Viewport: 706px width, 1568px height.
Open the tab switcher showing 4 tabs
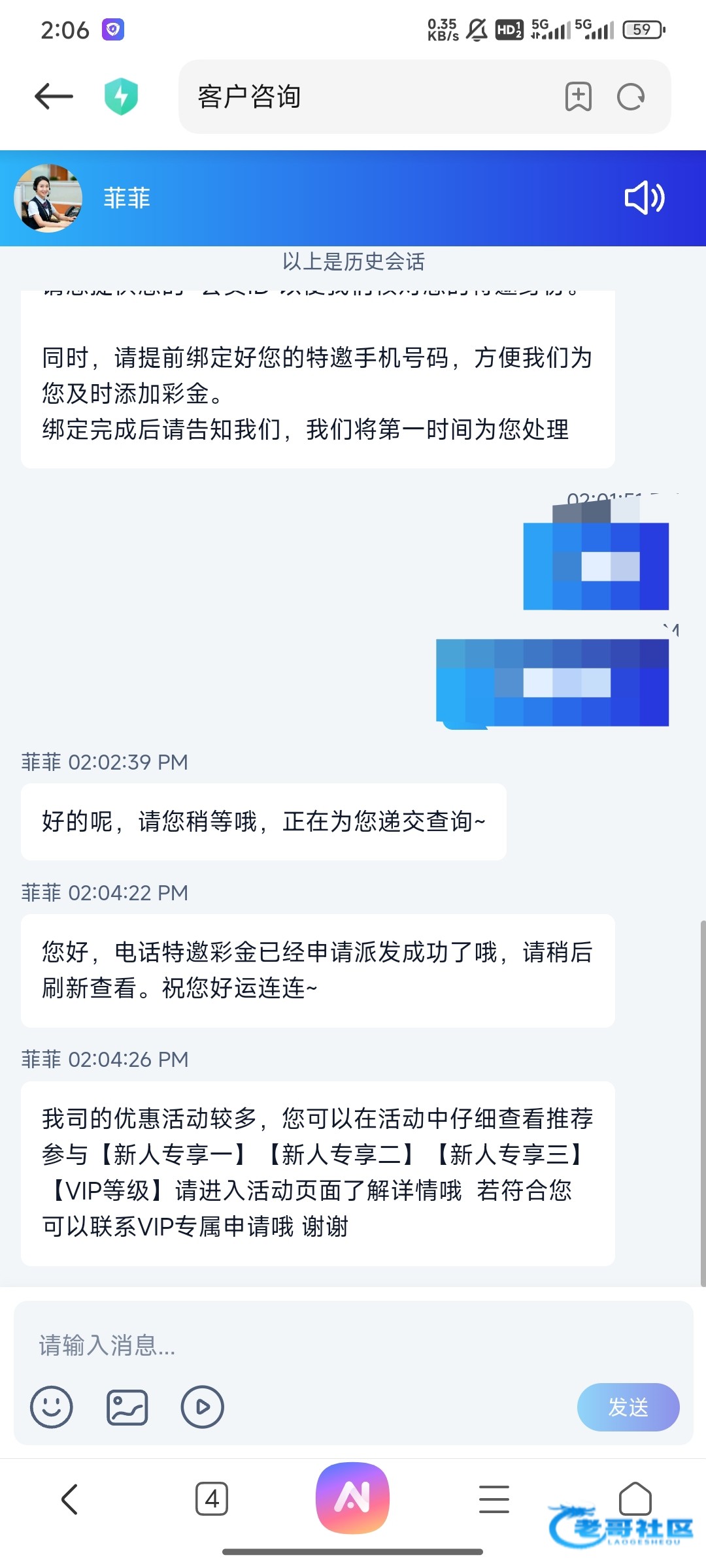pyautogui.click(x=212, y=1499)
